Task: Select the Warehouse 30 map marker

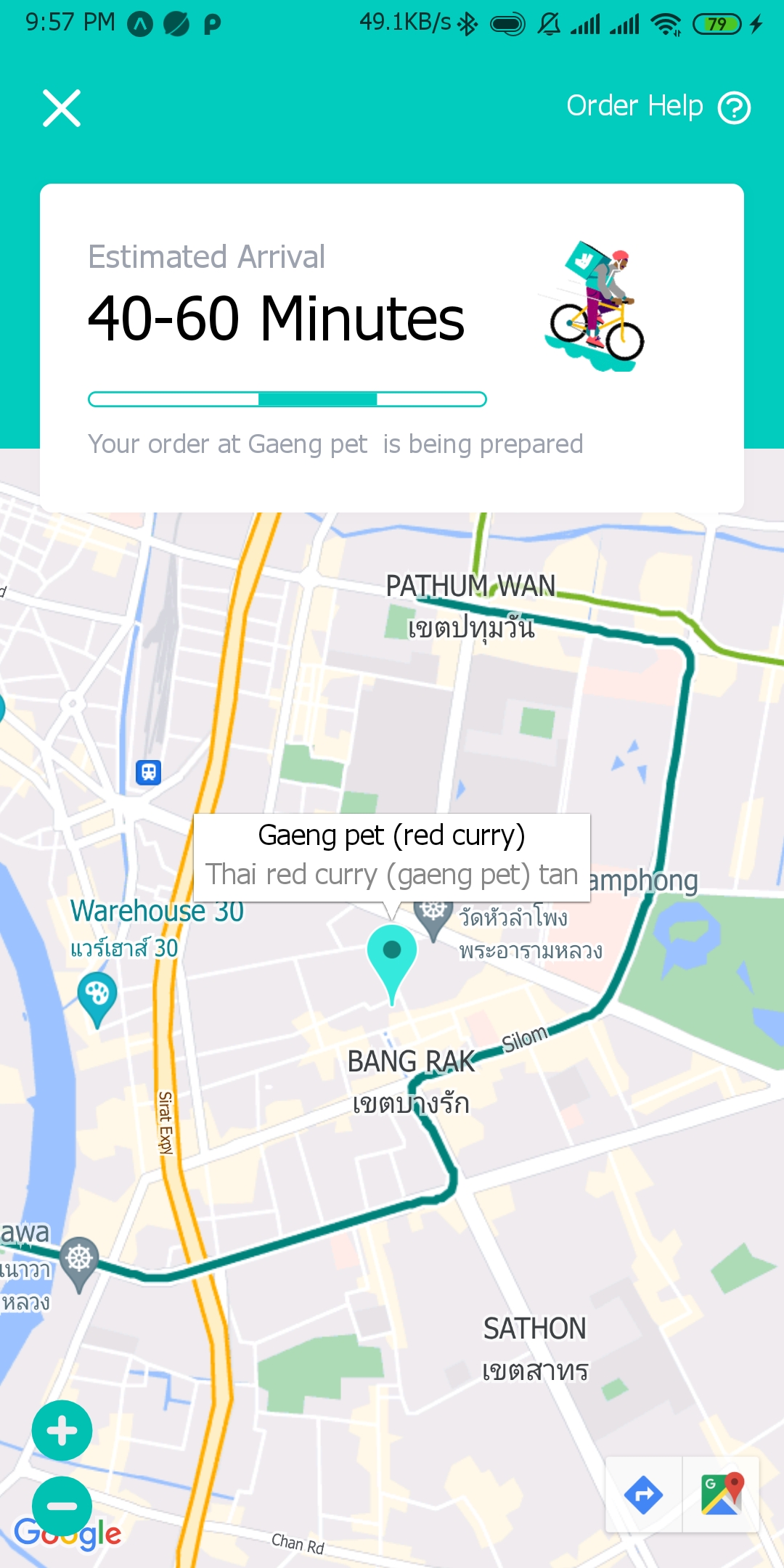Action: (97, 996)
